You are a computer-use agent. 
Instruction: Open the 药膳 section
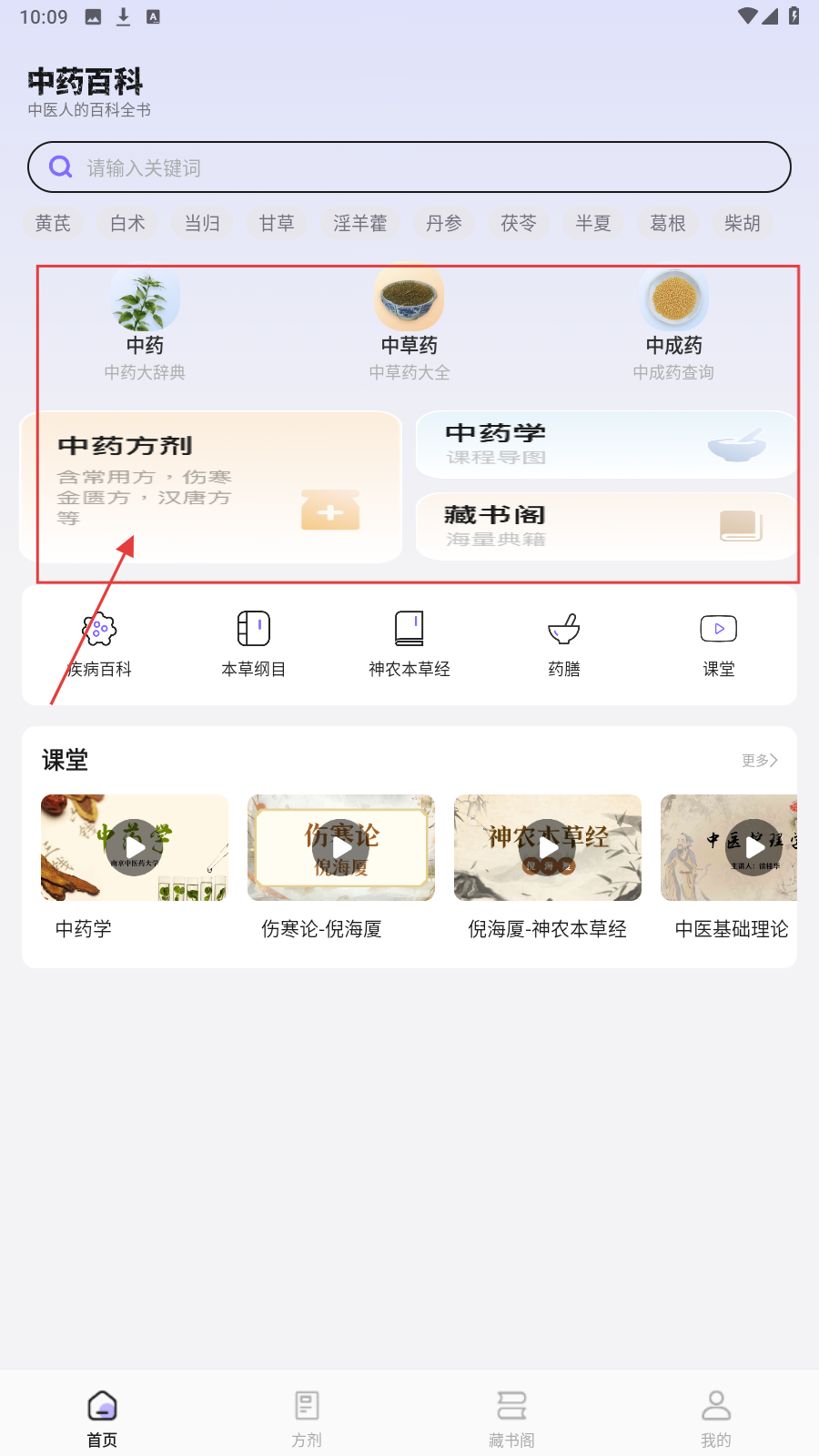[x=564, y=644]
